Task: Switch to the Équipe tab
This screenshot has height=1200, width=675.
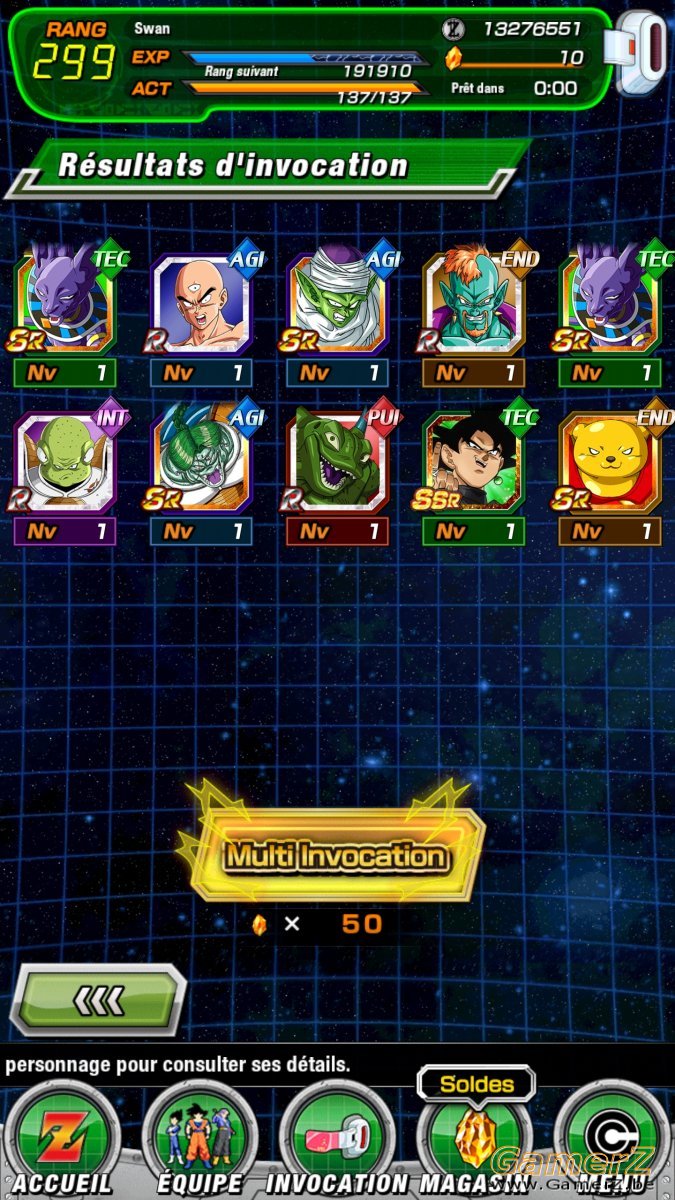Action: pyautogui.click(x=200, y=1140)
